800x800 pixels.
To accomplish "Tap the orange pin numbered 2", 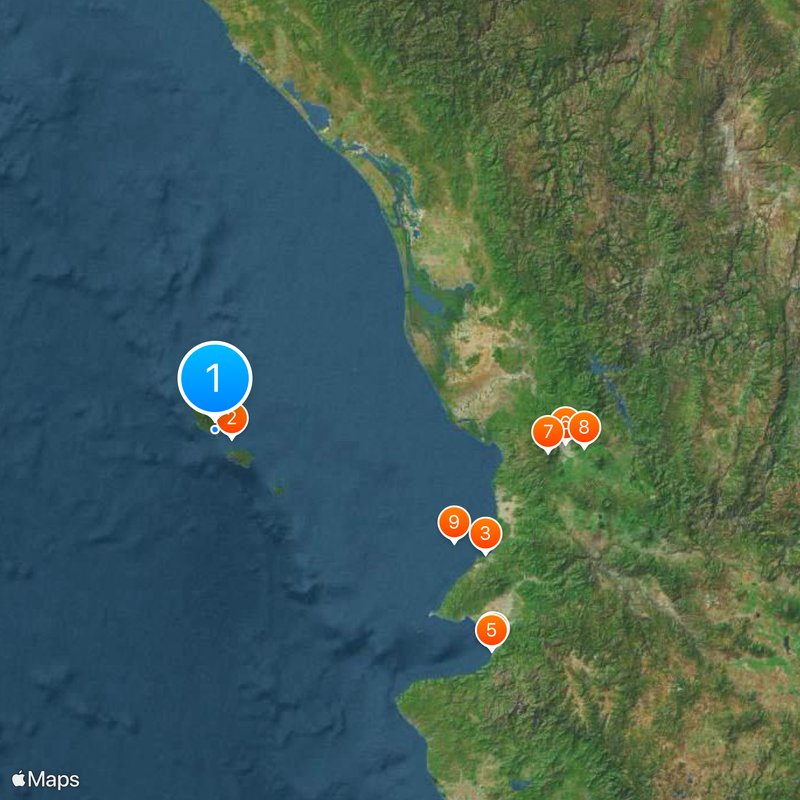I will click(234, 420).
